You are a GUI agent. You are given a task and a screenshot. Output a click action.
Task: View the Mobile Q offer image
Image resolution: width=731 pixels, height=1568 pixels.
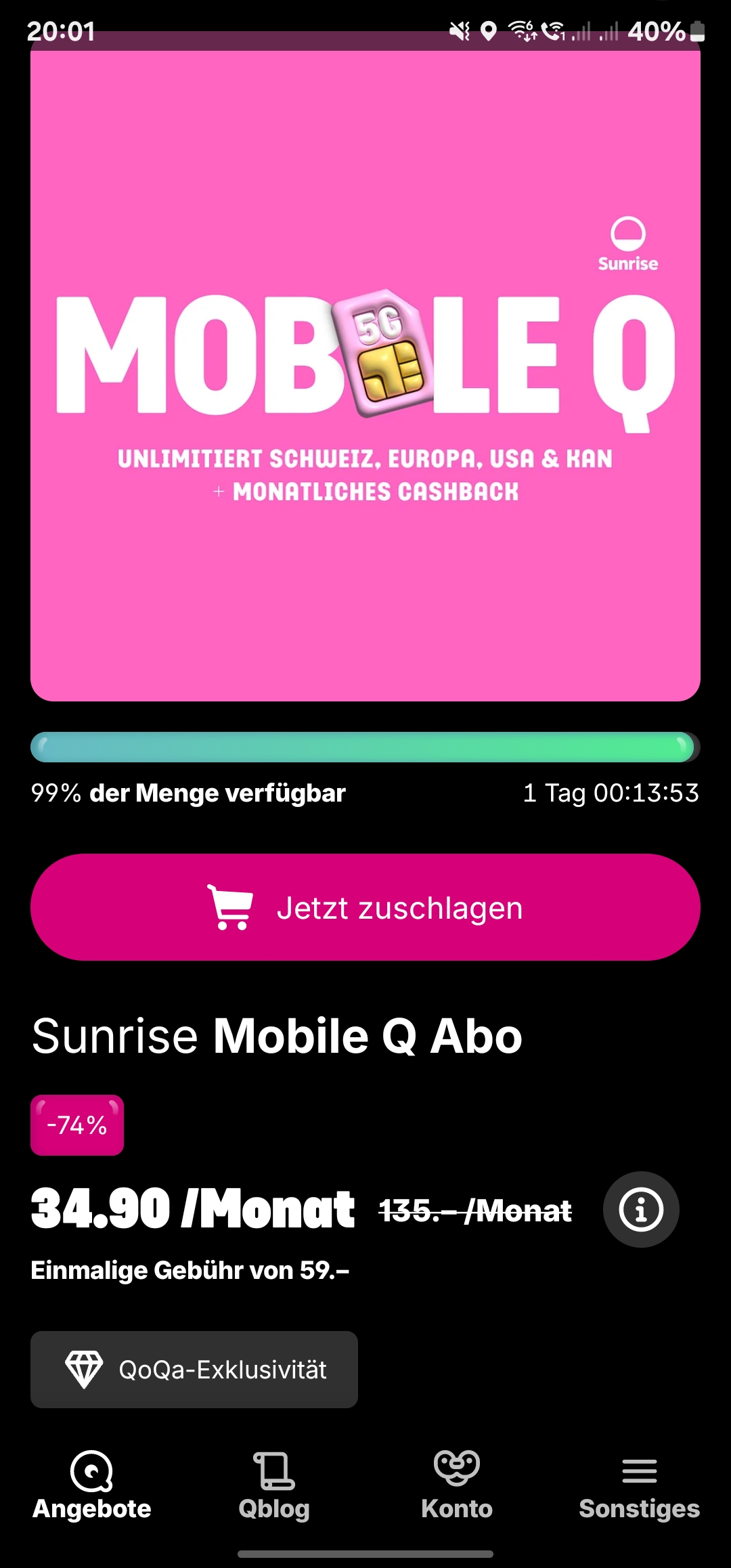pyautogui.click(x=365, y=372)
